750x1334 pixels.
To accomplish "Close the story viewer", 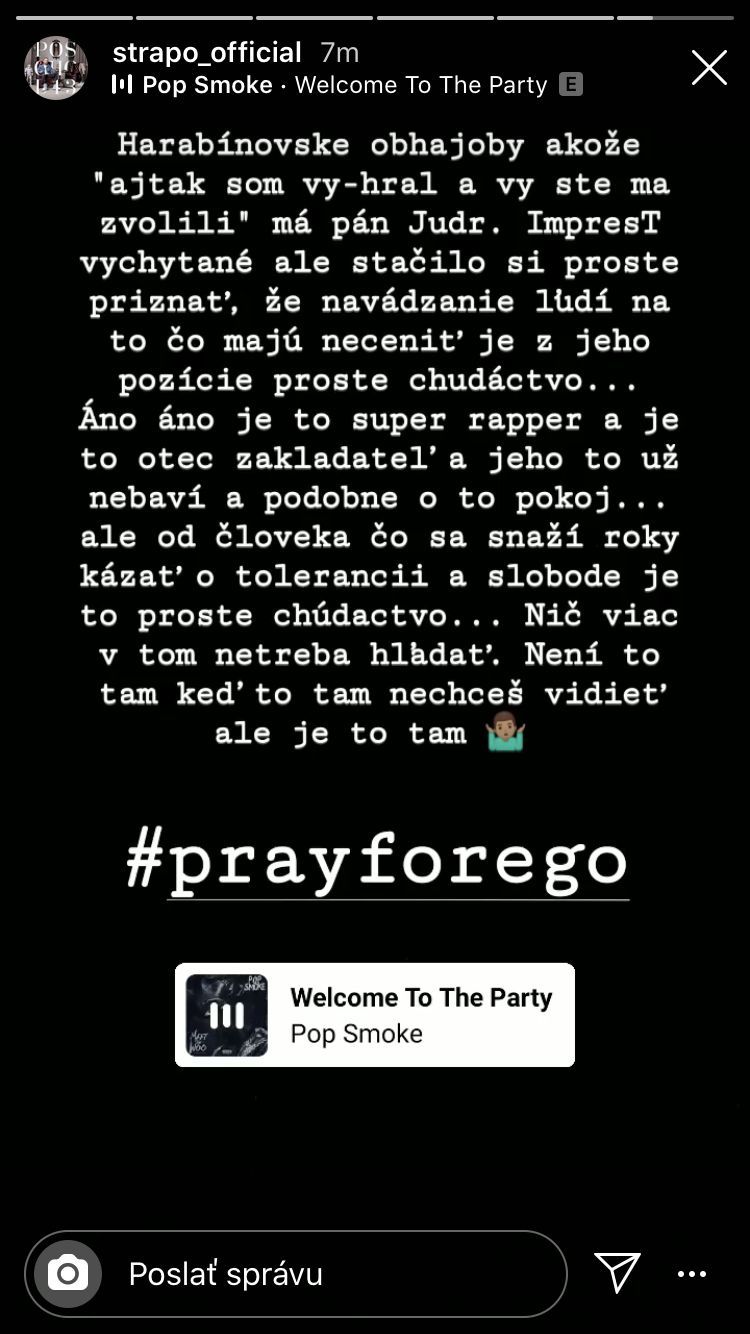I will pos(709,68).
